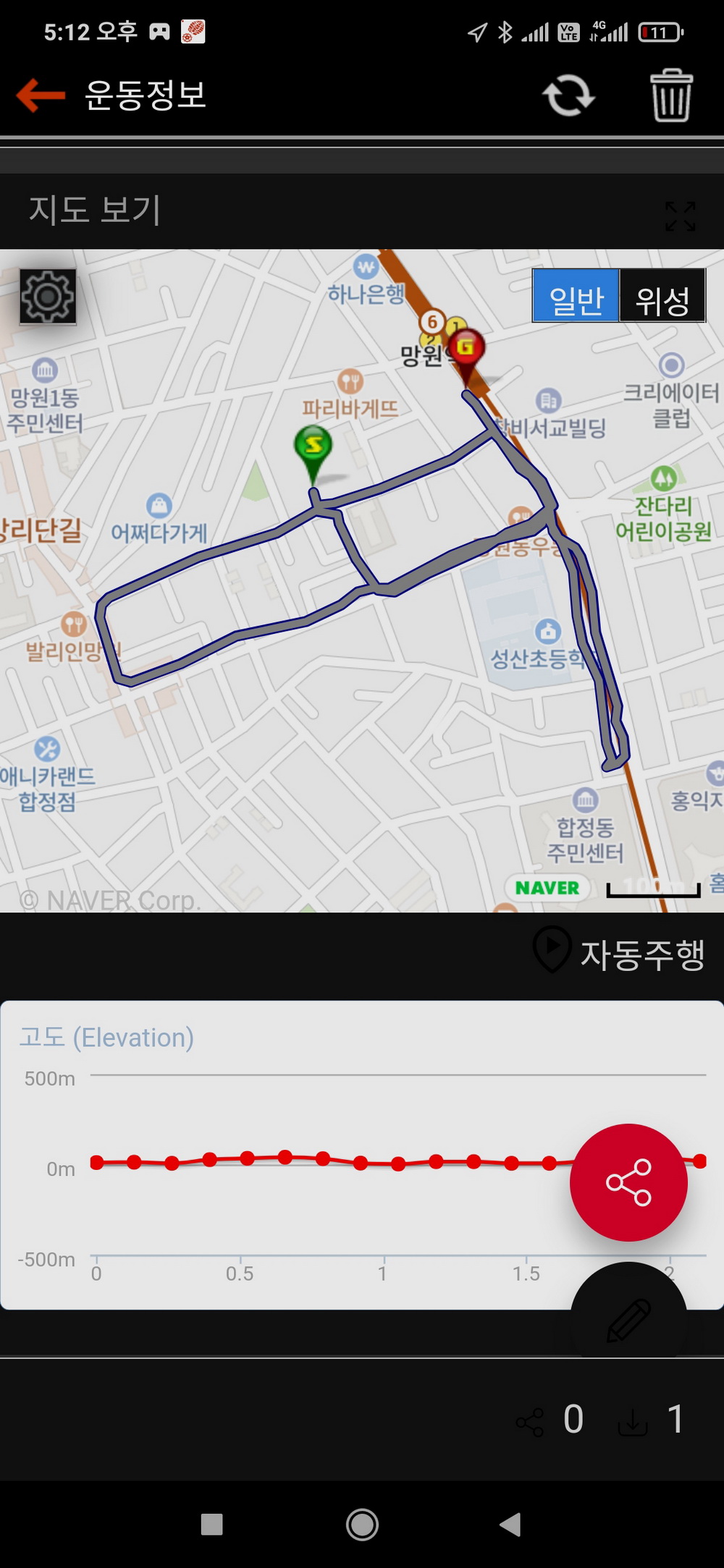Tap the refresh sync icon

point(569,95)
